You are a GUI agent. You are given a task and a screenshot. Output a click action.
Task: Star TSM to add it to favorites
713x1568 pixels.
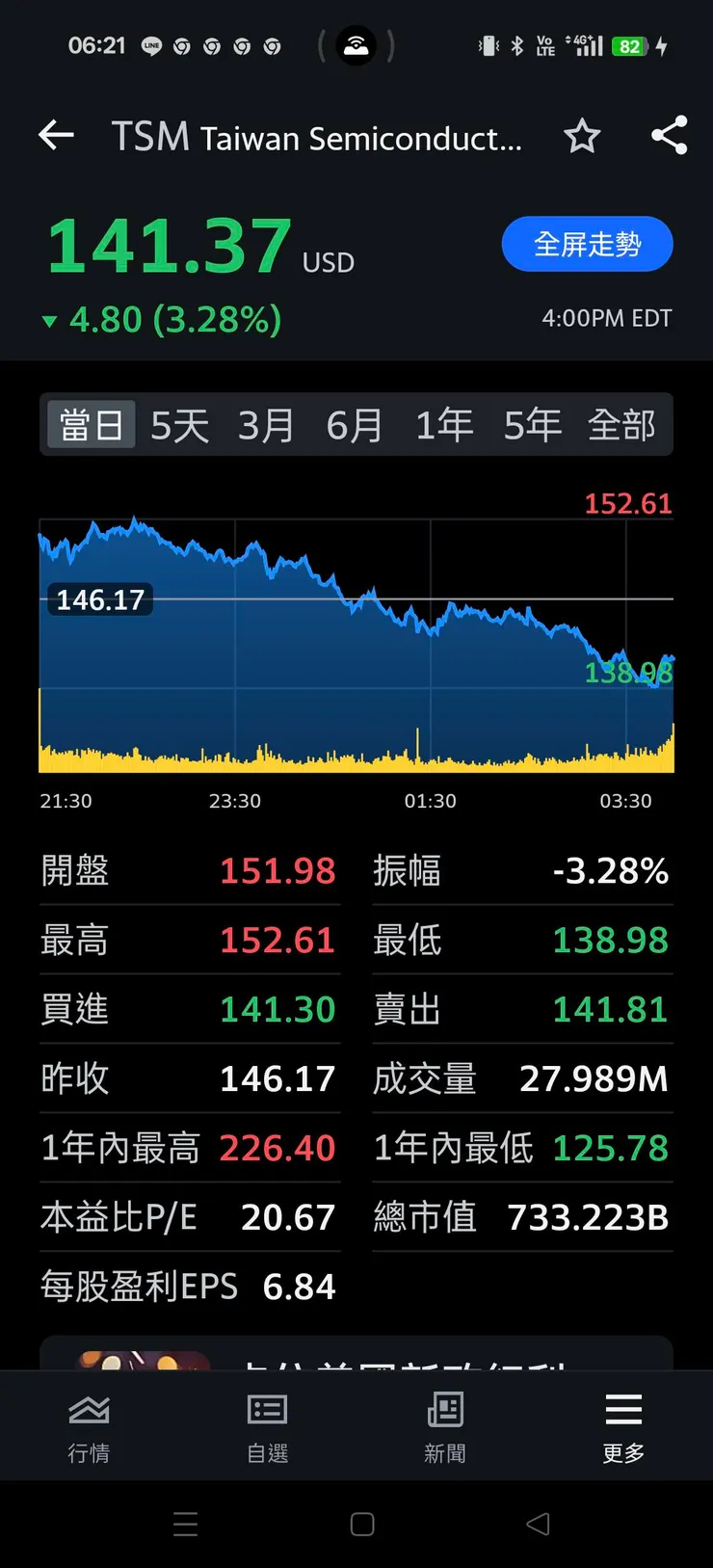(x=582, y=137)
